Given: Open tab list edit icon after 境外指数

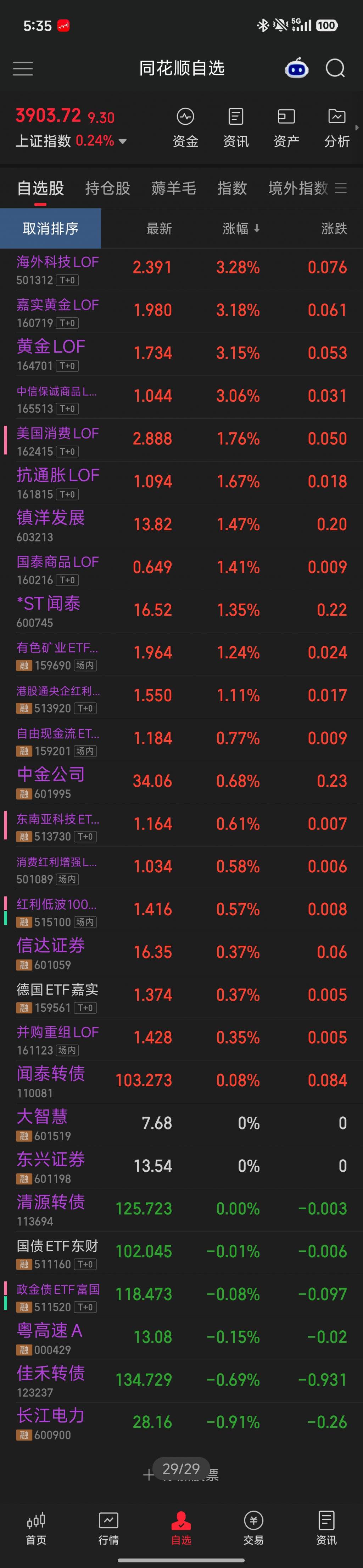Looking at the screenshot, I should [x=342, y=188].
